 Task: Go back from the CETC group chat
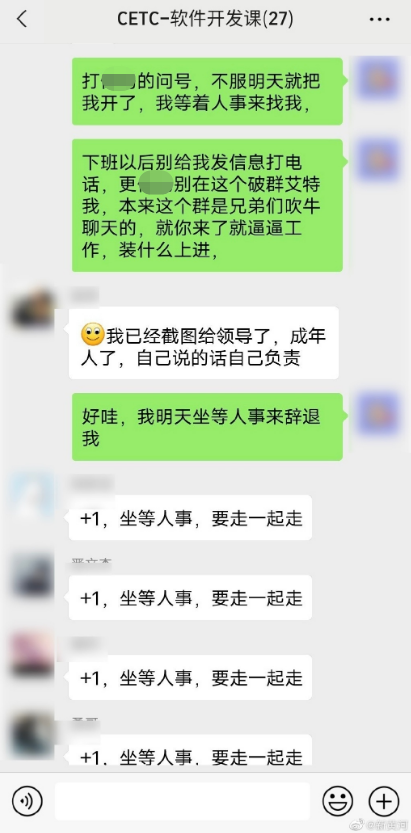point(21,20)
